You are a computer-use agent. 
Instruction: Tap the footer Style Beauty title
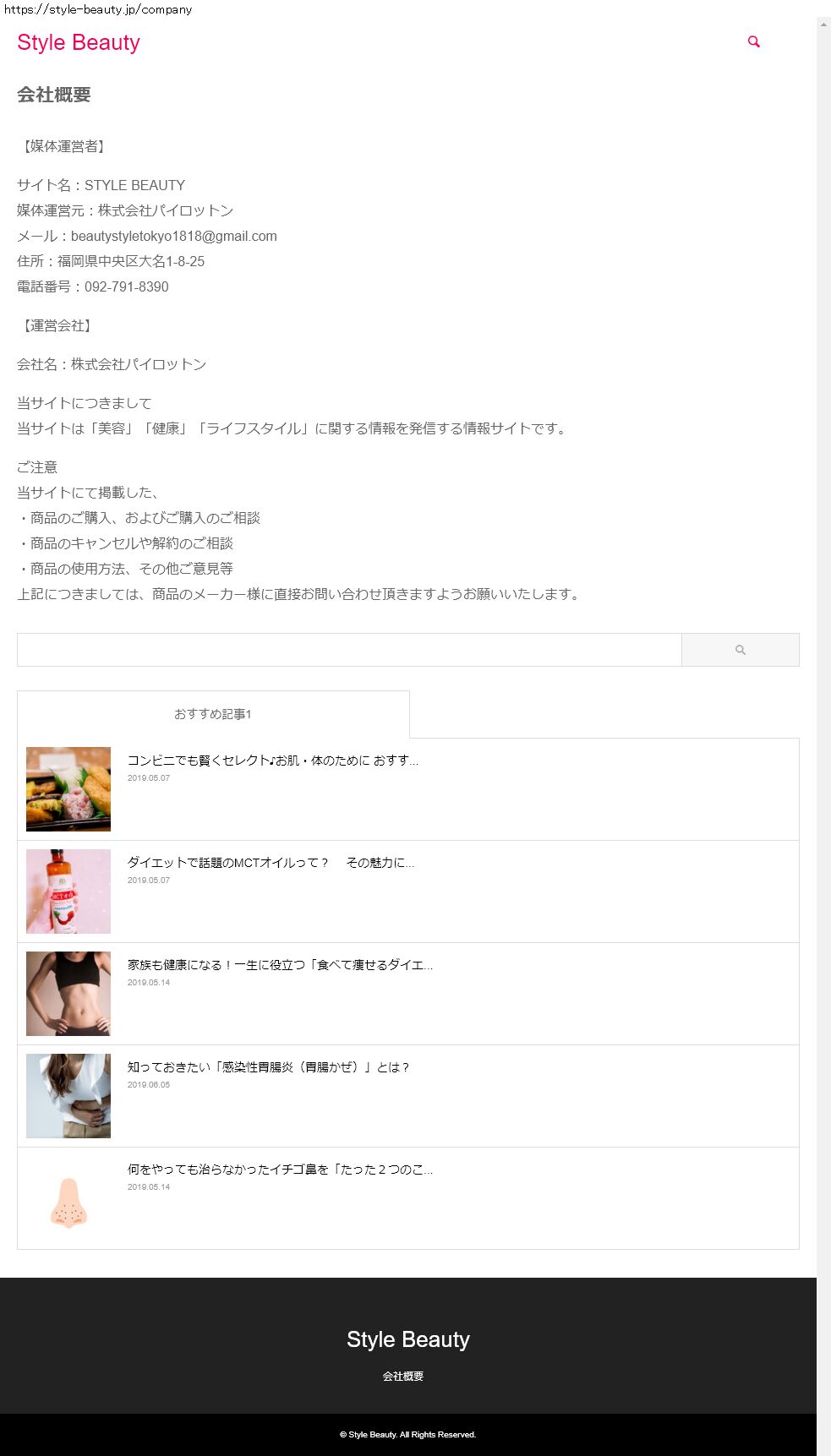click(407, 1339)
